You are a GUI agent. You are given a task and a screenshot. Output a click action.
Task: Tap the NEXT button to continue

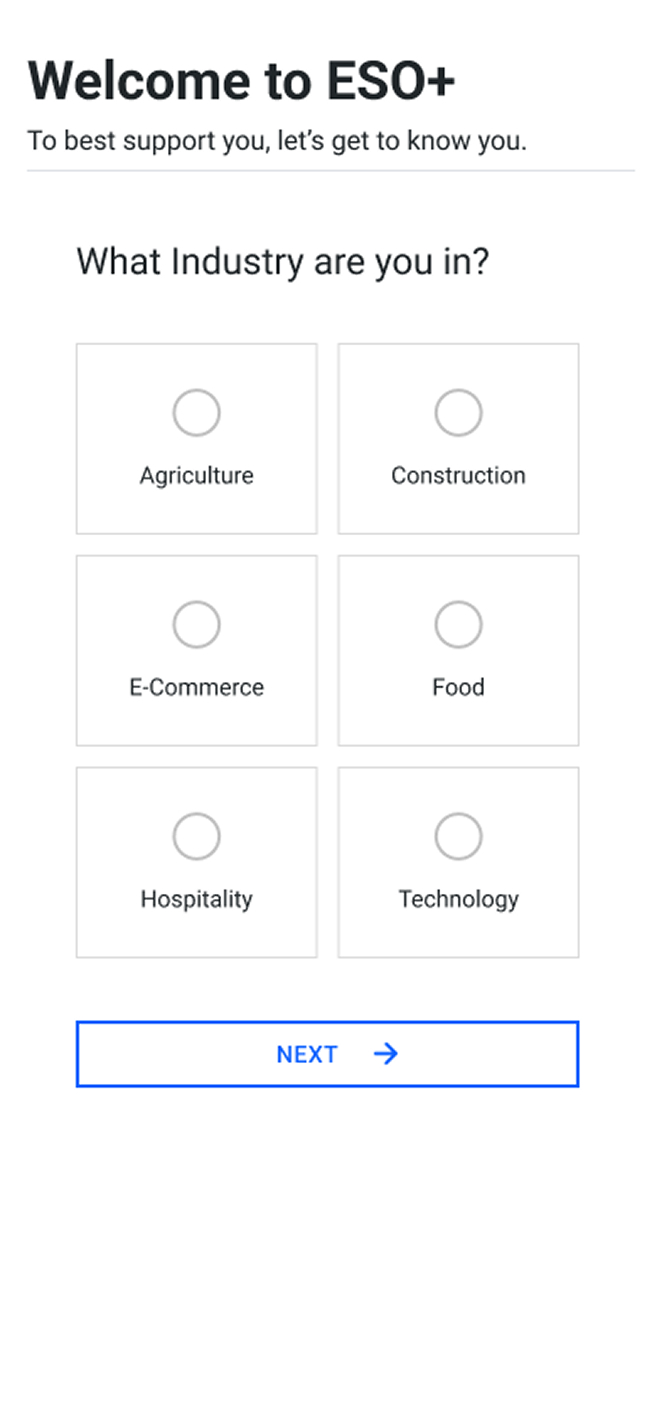(x=327, y=1054)
